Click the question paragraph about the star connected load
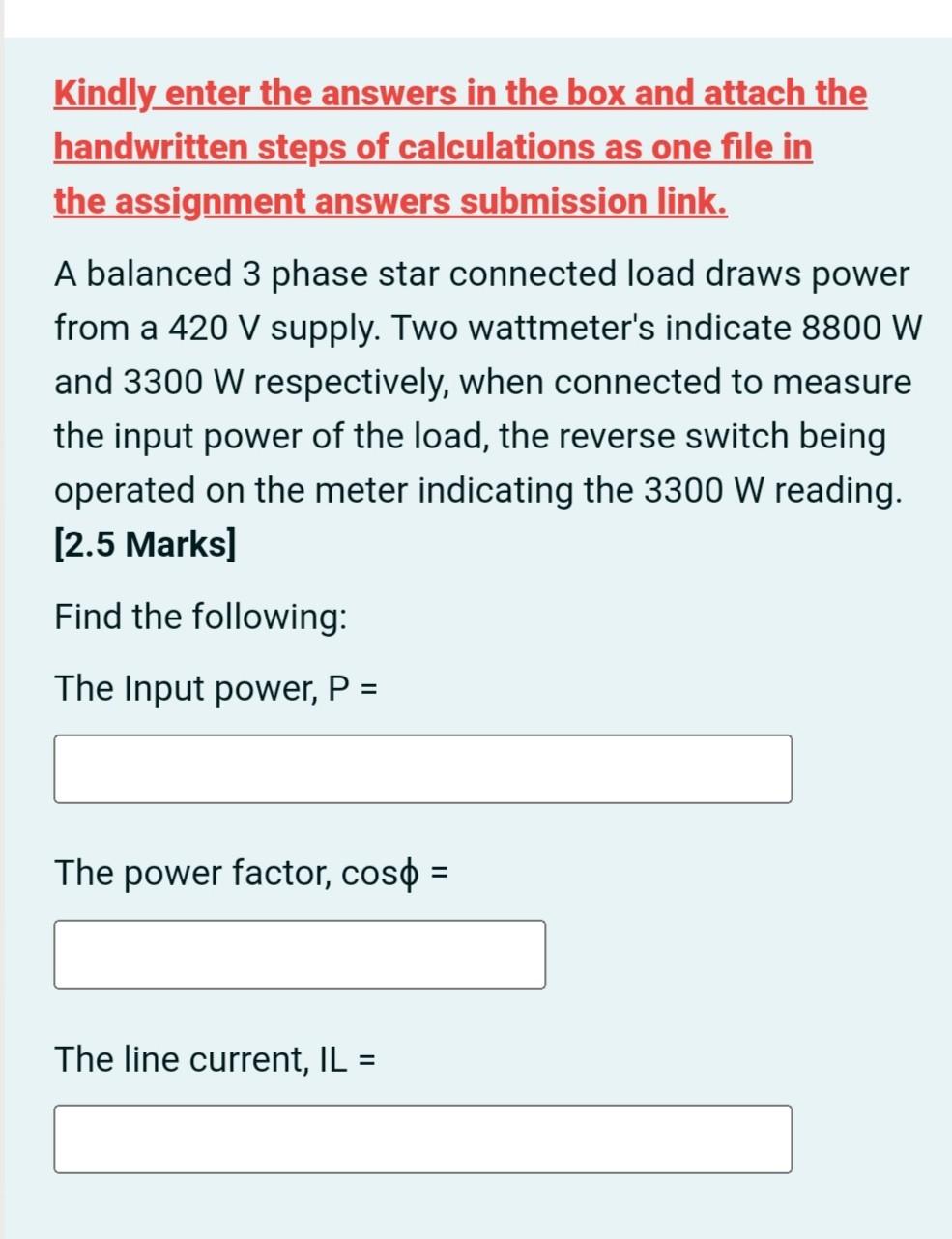This screenshot has height=1239, width=952. pyautogui.click(x=480, y=382)
